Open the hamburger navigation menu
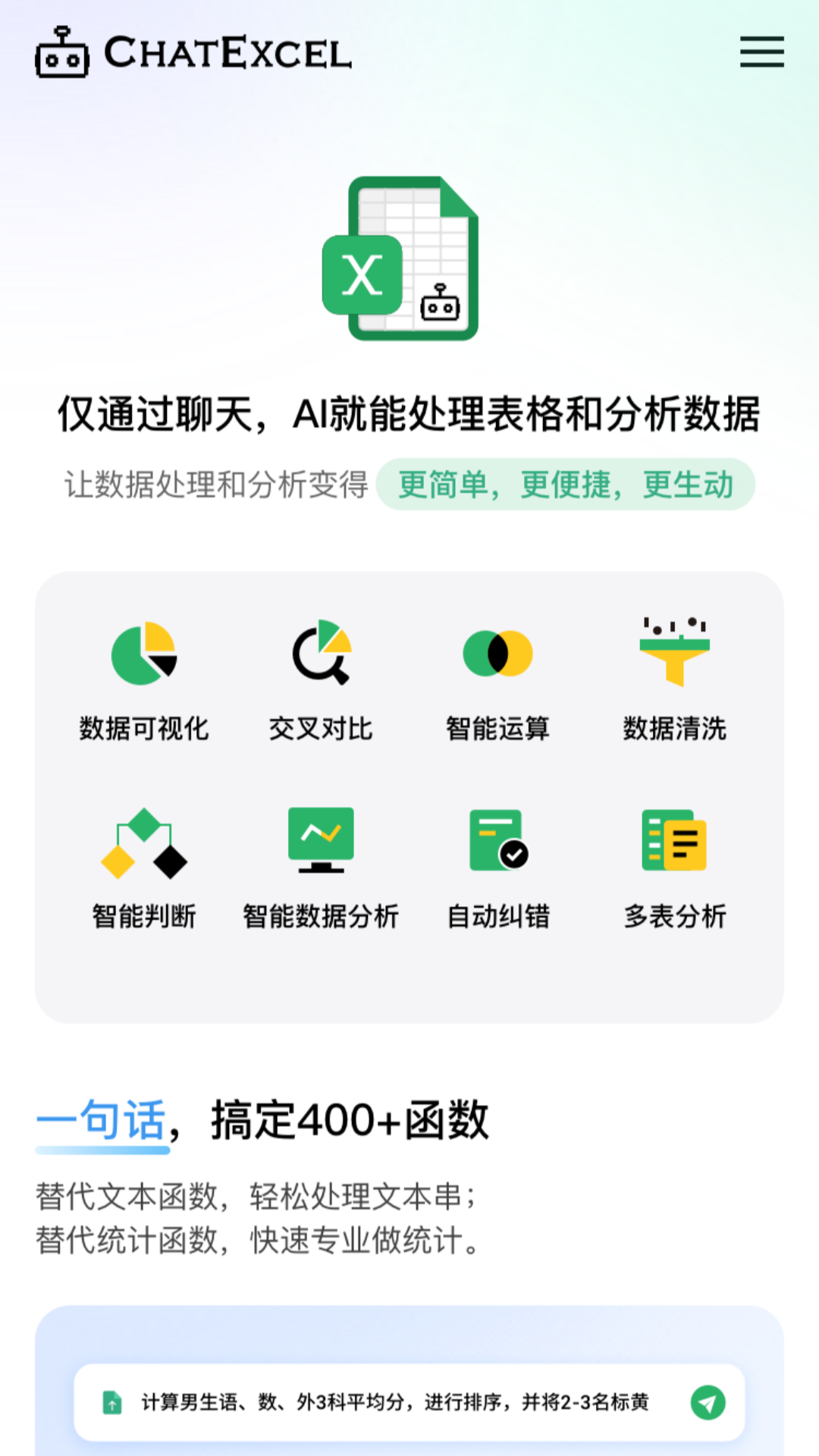Viewport: 819px width, 1456px height. tap(761, 53)
